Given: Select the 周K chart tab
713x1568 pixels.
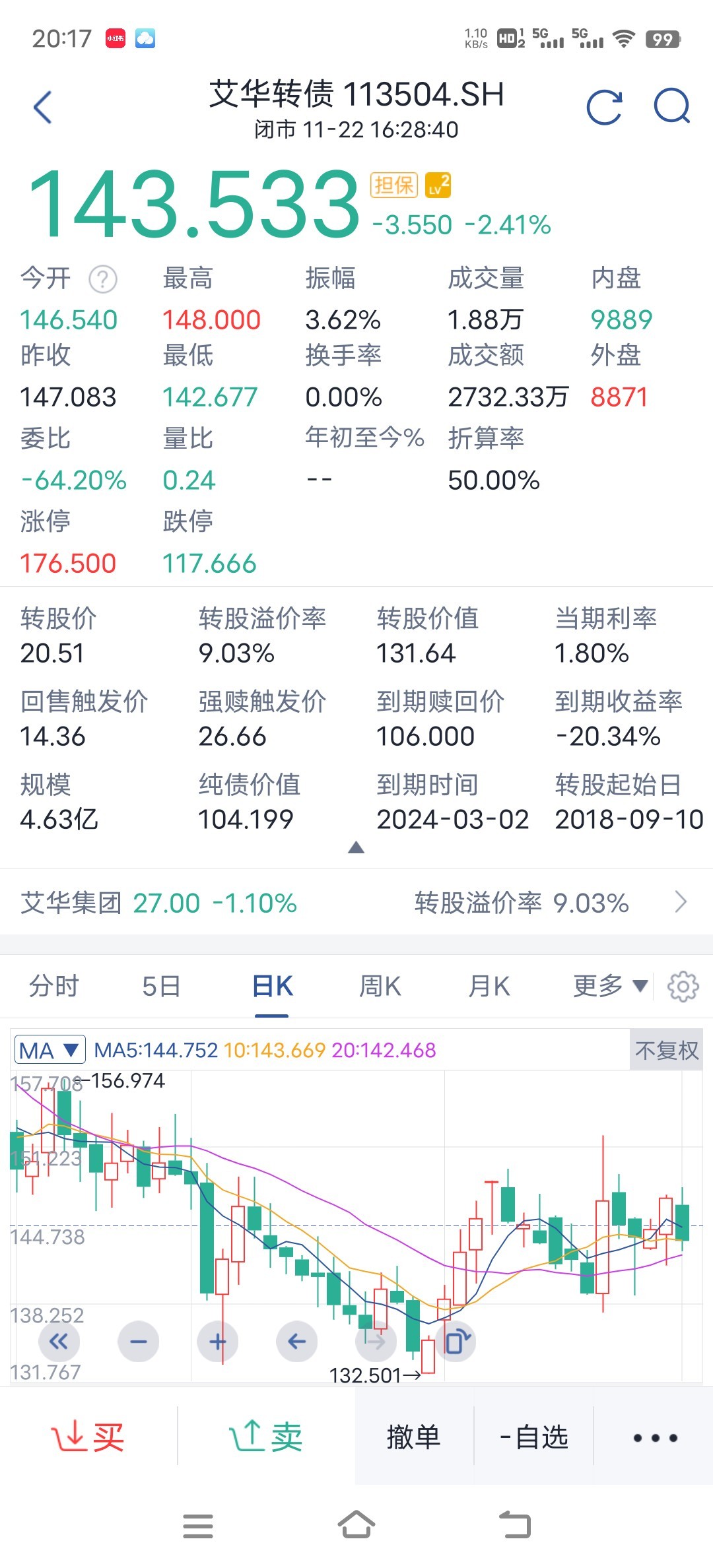Looking at the screenshot, I should [380, 986].
